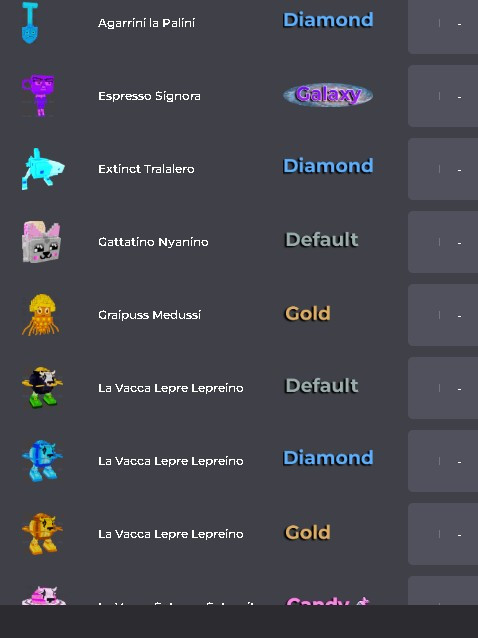Open the Gattatino Nyanino Default row
Viewport: 478px width, 638px height.
(x=239, y=242)
